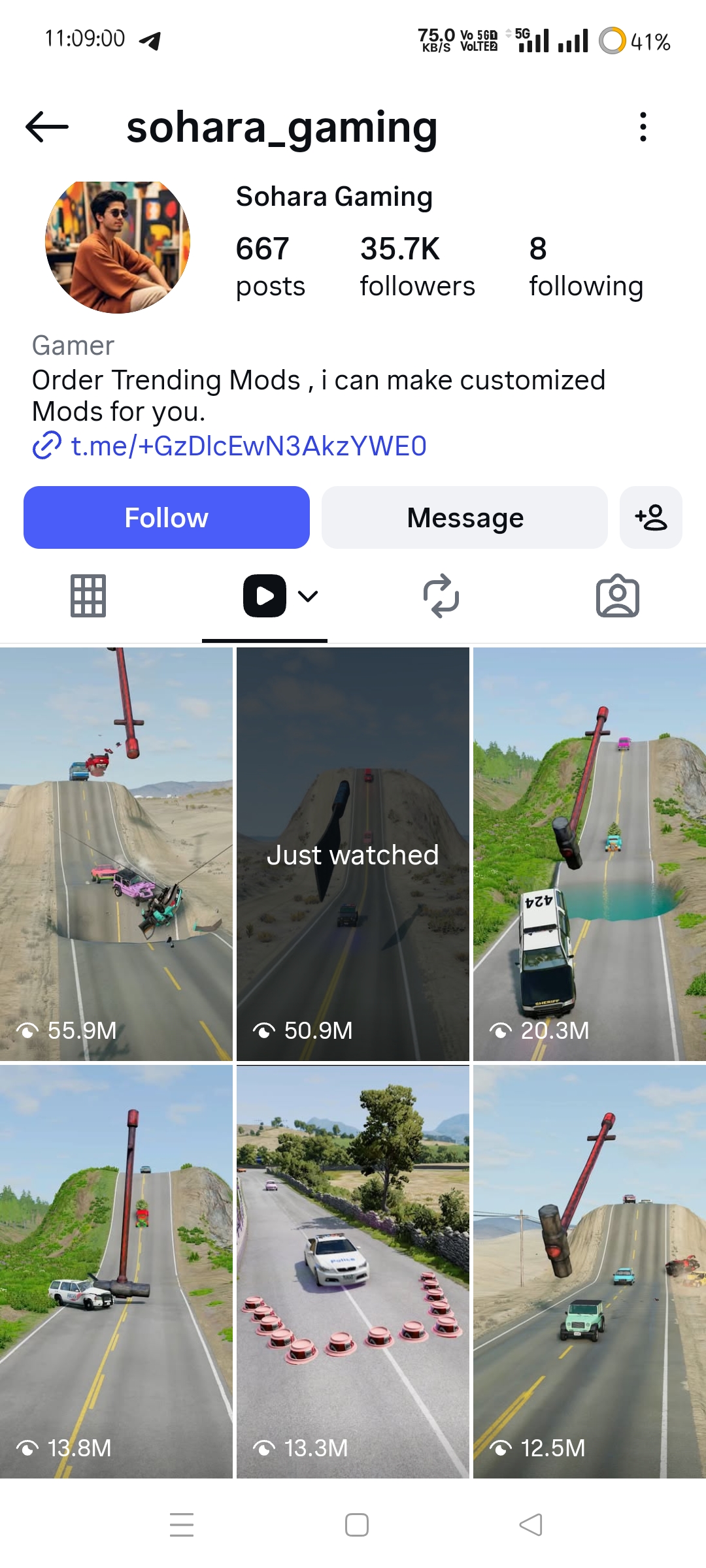
Task: Switch to the posts grid tab
Action: (88, 596)
